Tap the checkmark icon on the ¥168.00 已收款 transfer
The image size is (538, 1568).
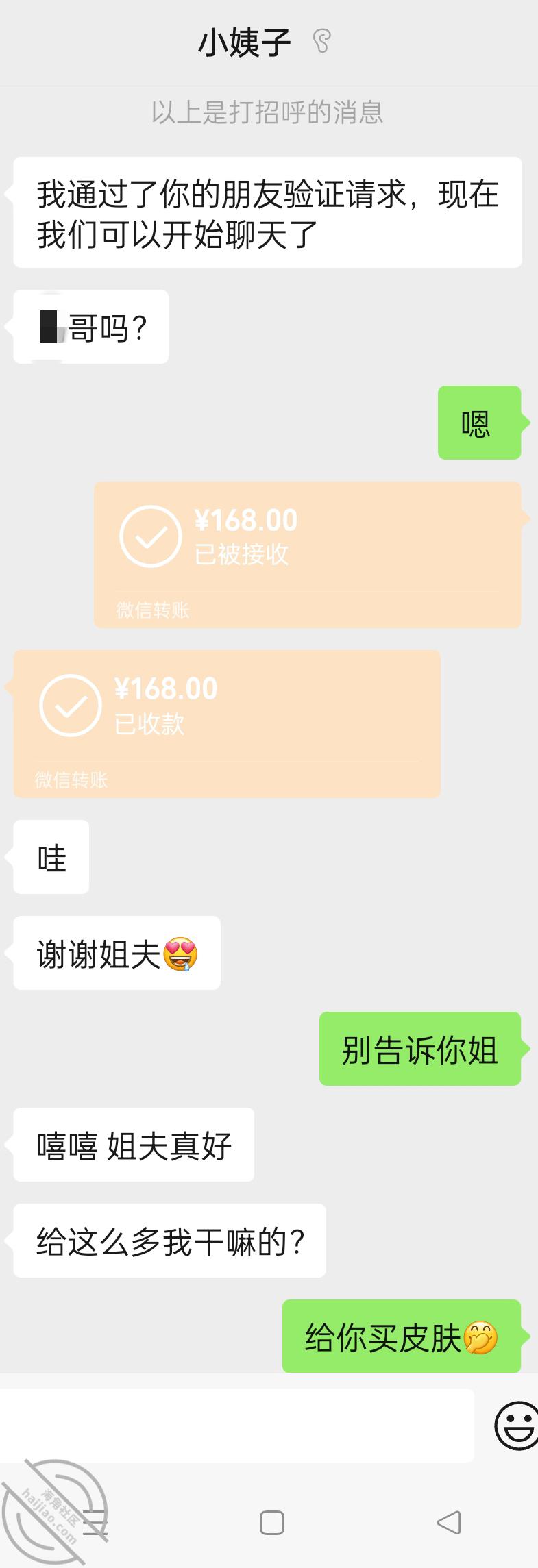coord(71,708)
